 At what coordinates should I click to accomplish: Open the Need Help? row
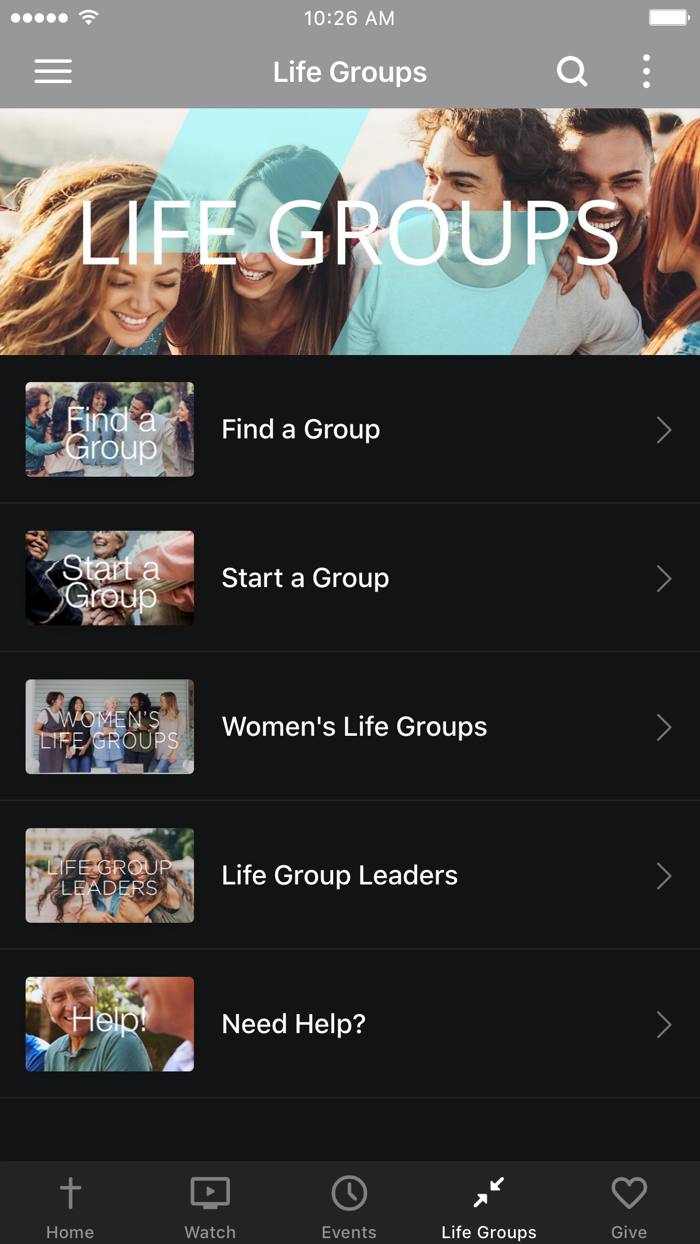pyautogui.click(x=350, y=1024)
